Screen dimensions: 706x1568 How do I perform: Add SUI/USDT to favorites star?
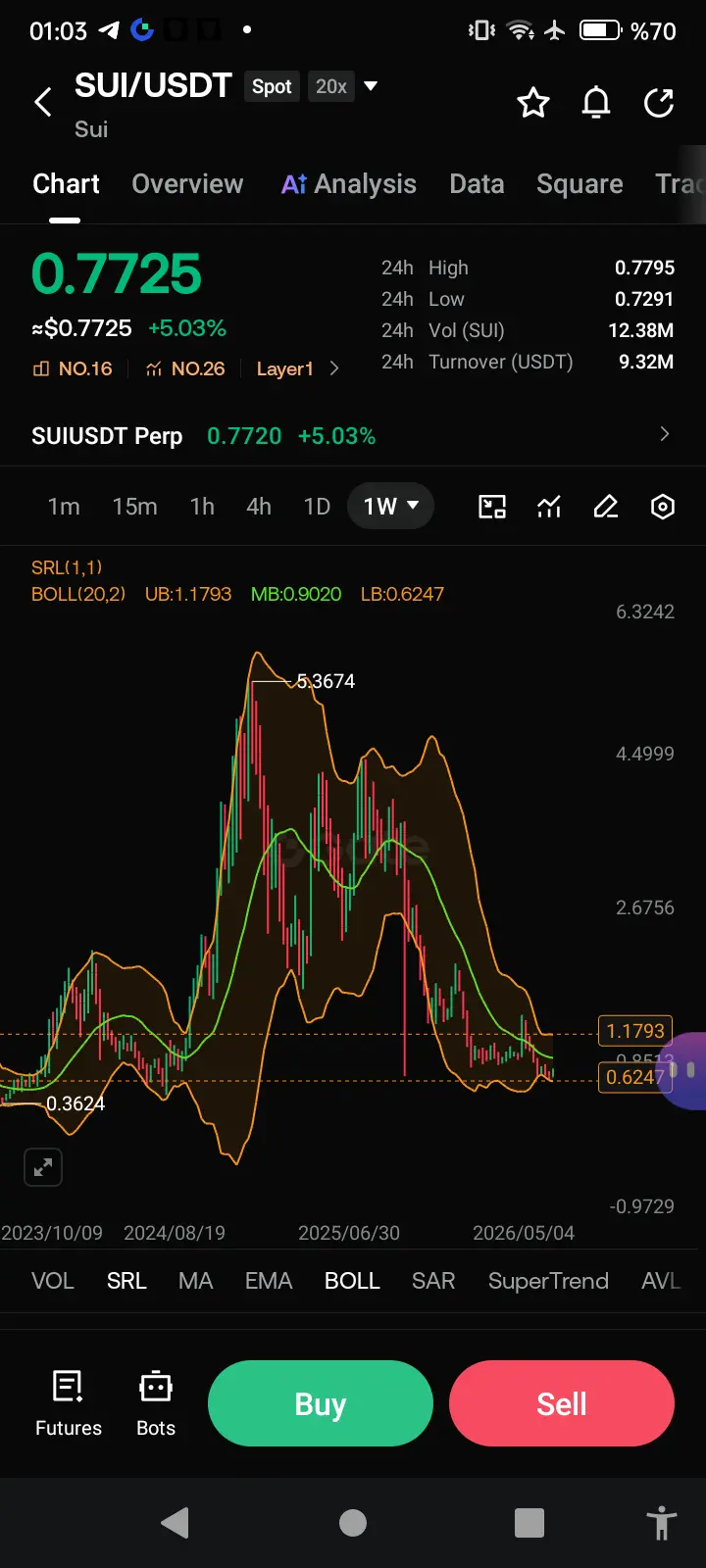533,102
